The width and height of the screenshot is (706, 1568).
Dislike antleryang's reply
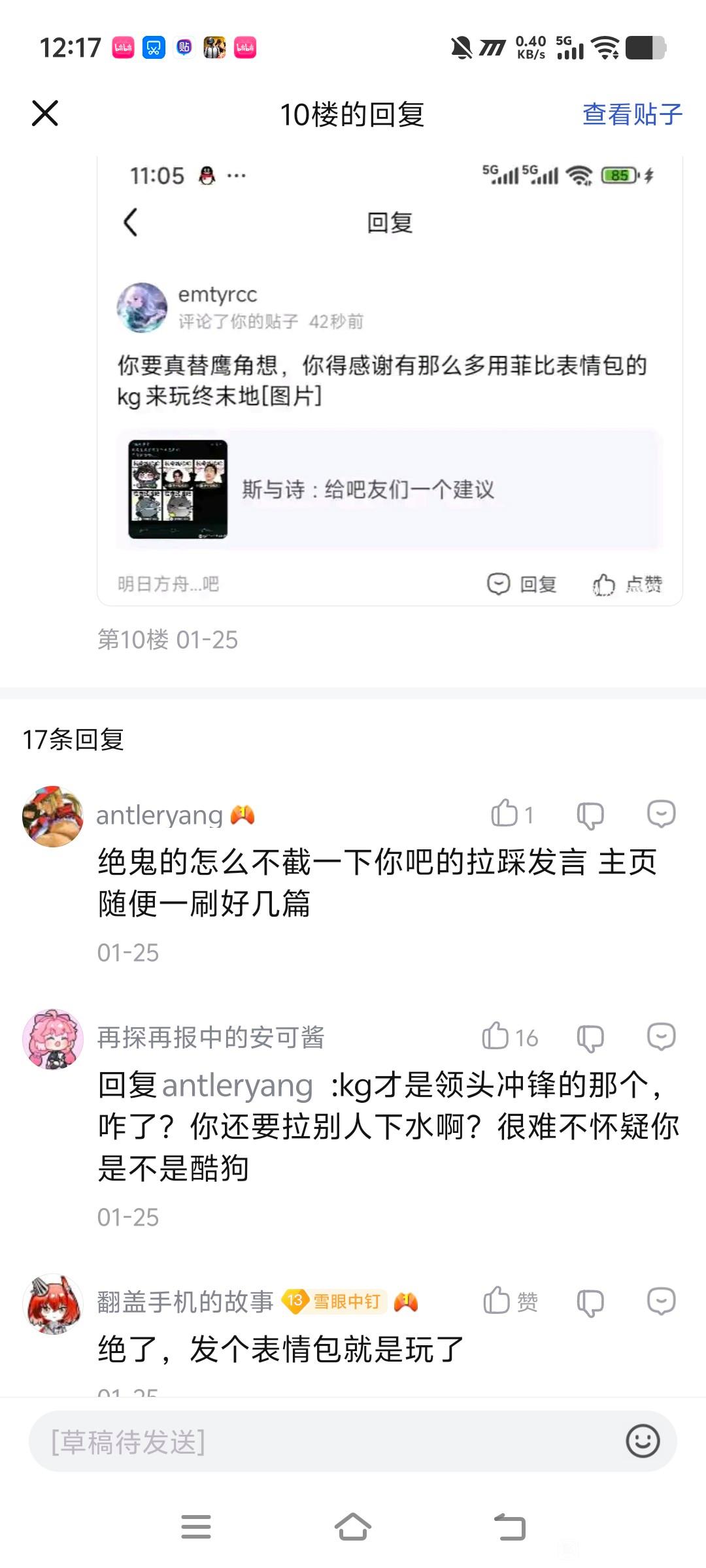click(590, 815)
